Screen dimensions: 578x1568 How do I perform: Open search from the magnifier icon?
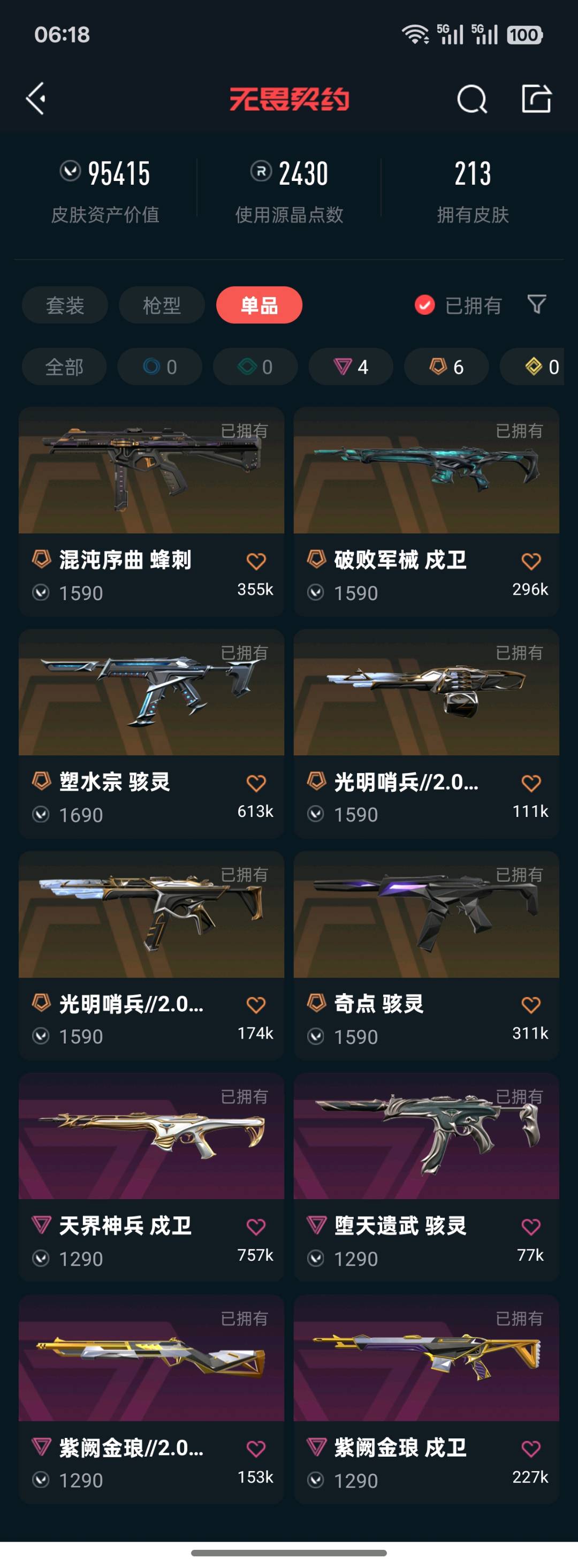click(471, 99)
